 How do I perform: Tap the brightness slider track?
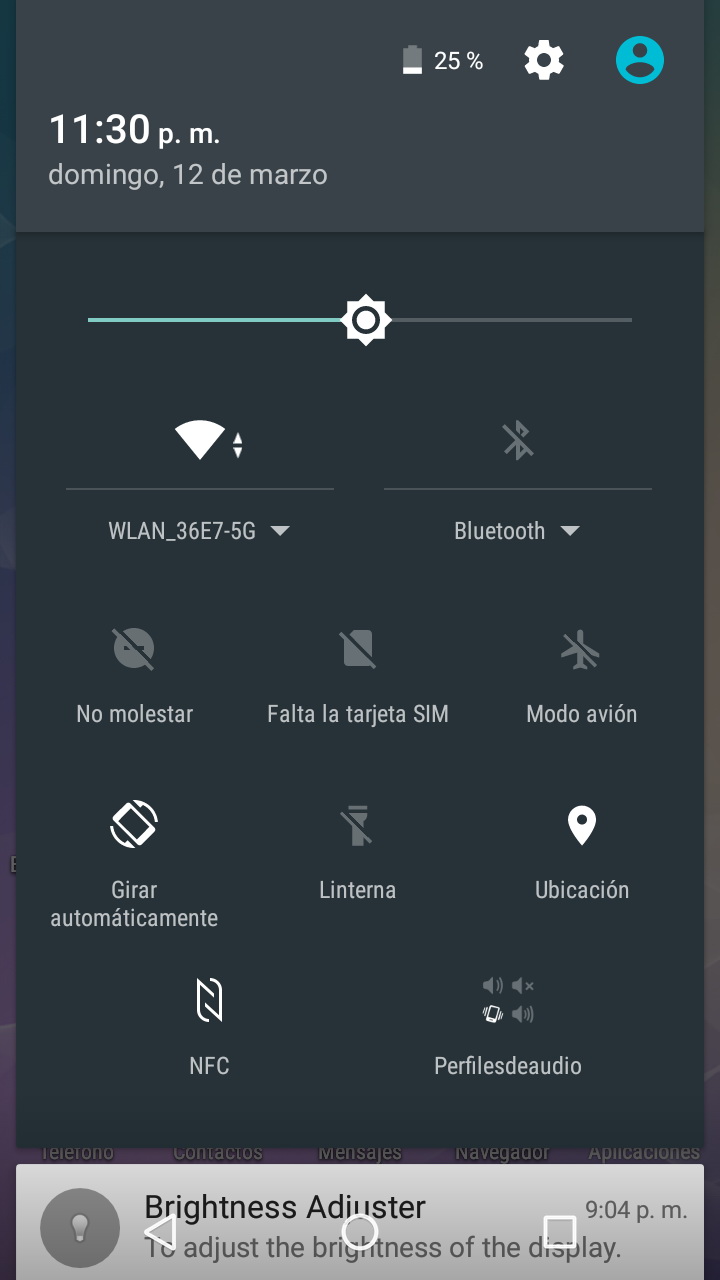click(x=500, y=320)
